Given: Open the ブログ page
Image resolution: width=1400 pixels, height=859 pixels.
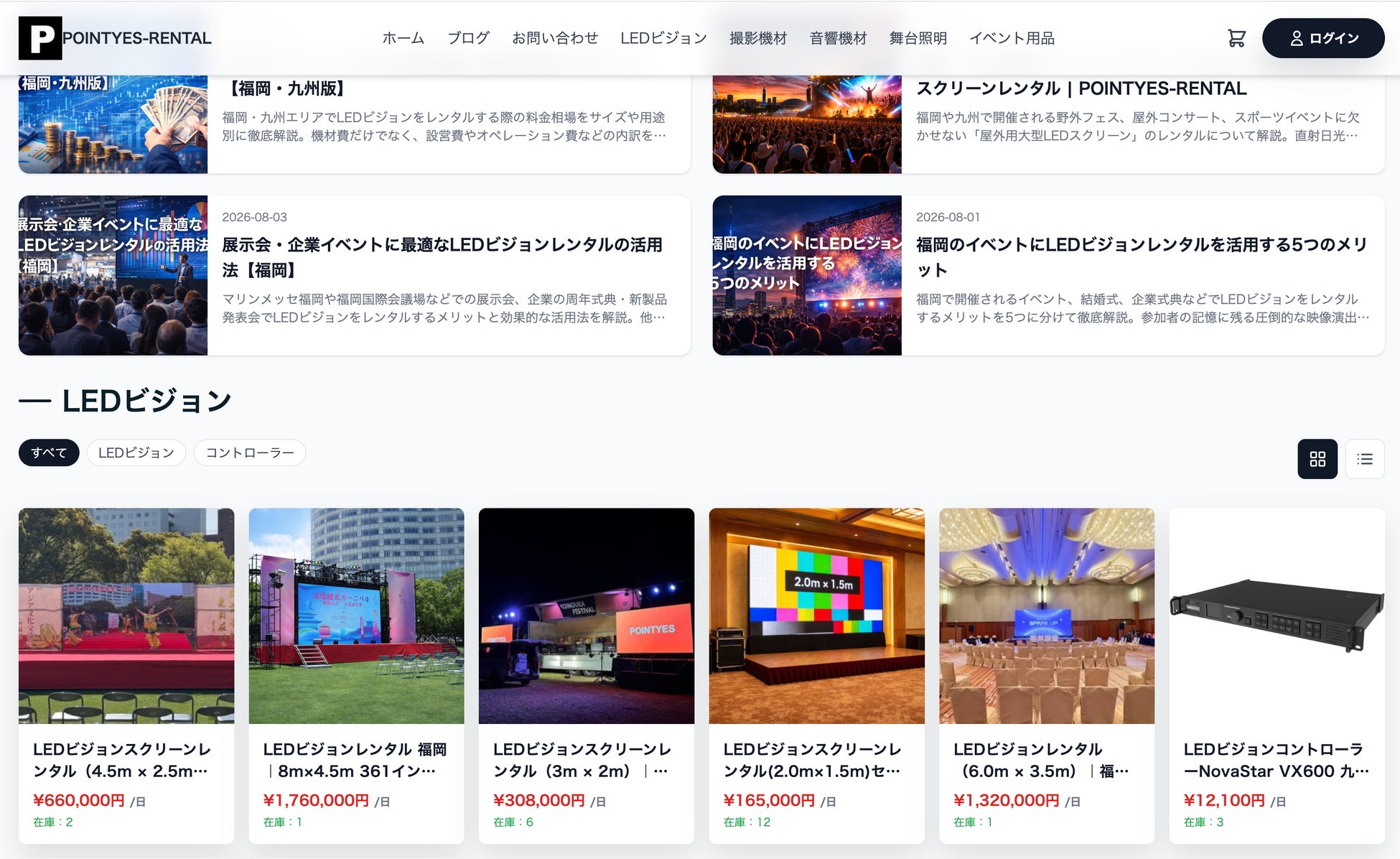Looking at the screenshot, I should pyautogui.click(x=468, y=38).
